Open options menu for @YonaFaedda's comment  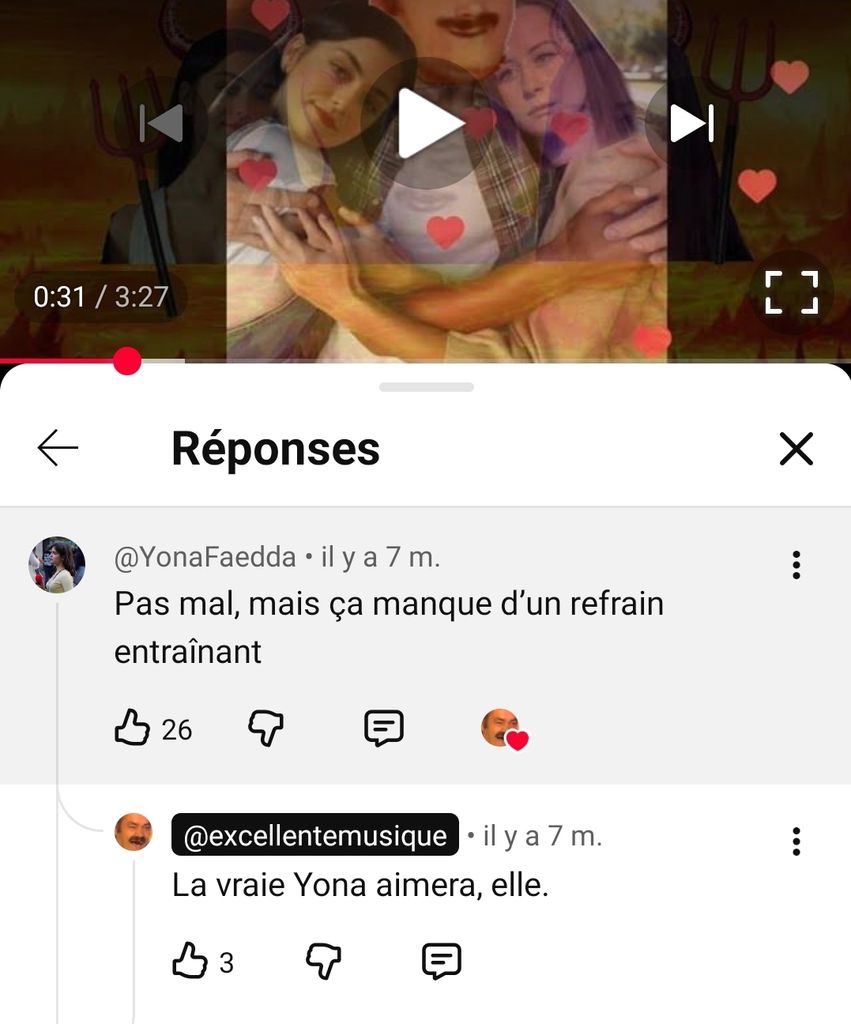[x=796, y=565]
